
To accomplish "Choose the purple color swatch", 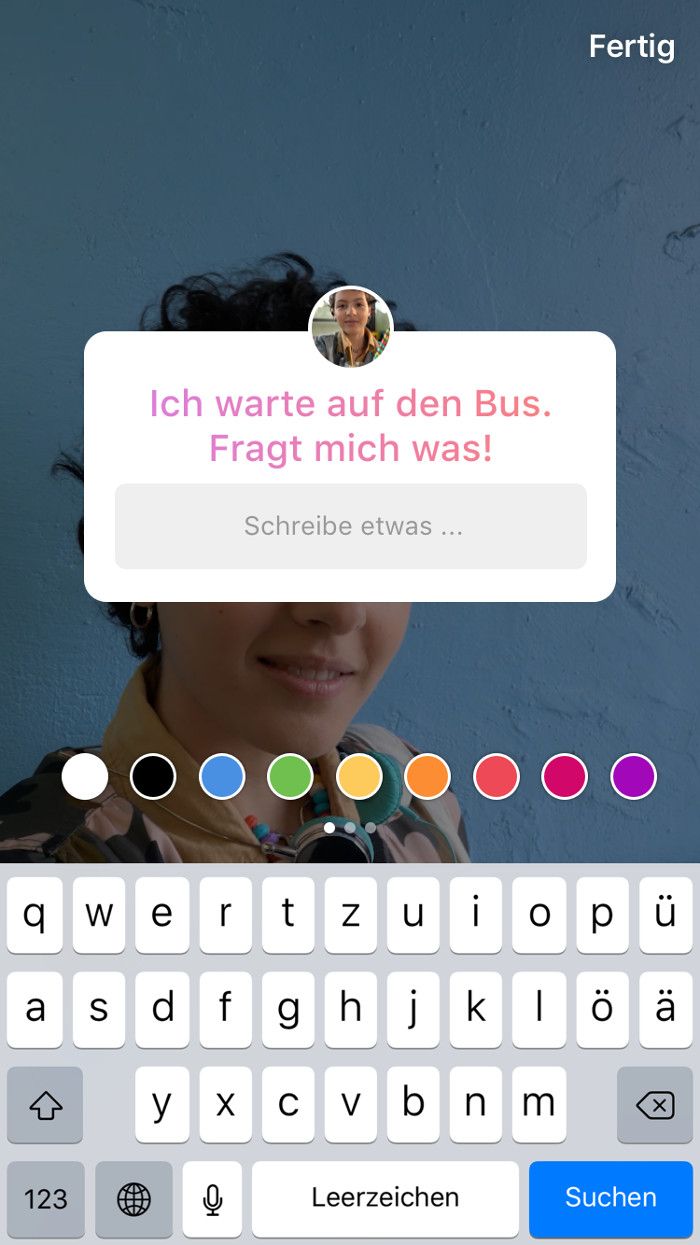I will 633,777.
